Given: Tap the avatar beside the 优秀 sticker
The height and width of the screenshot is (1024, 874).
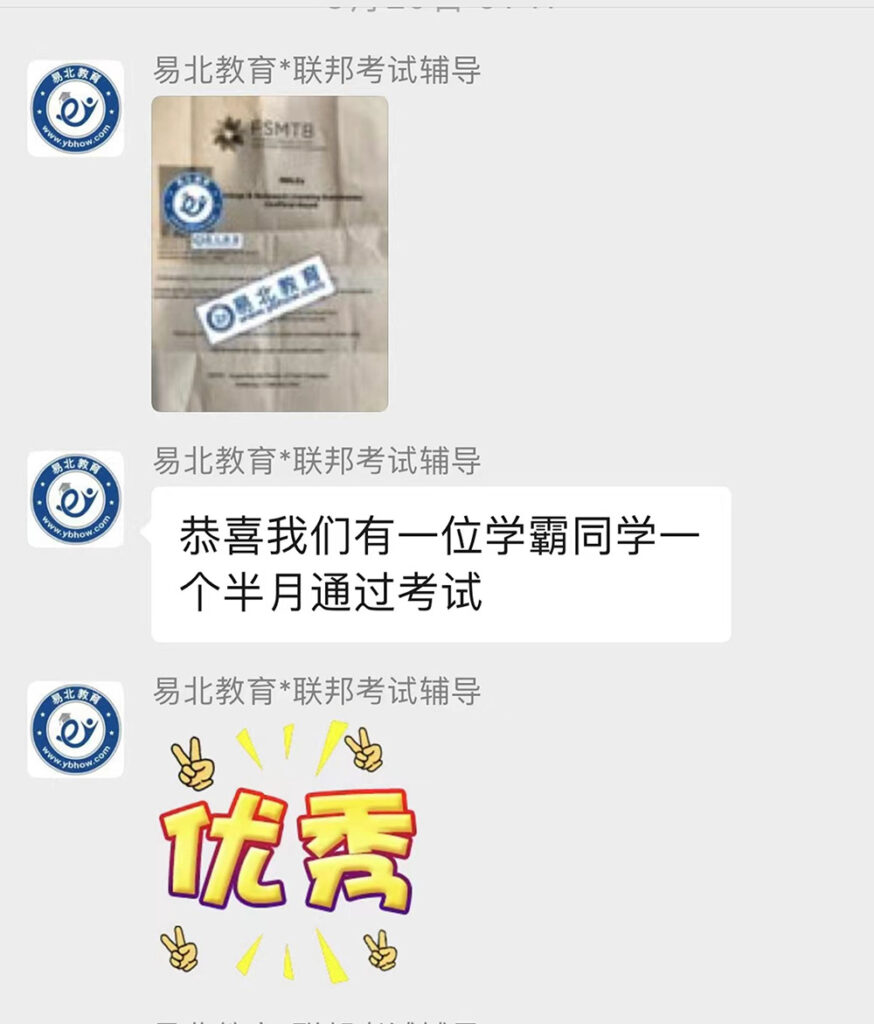Looking at the screenshot, I should (x=76, y=730).
